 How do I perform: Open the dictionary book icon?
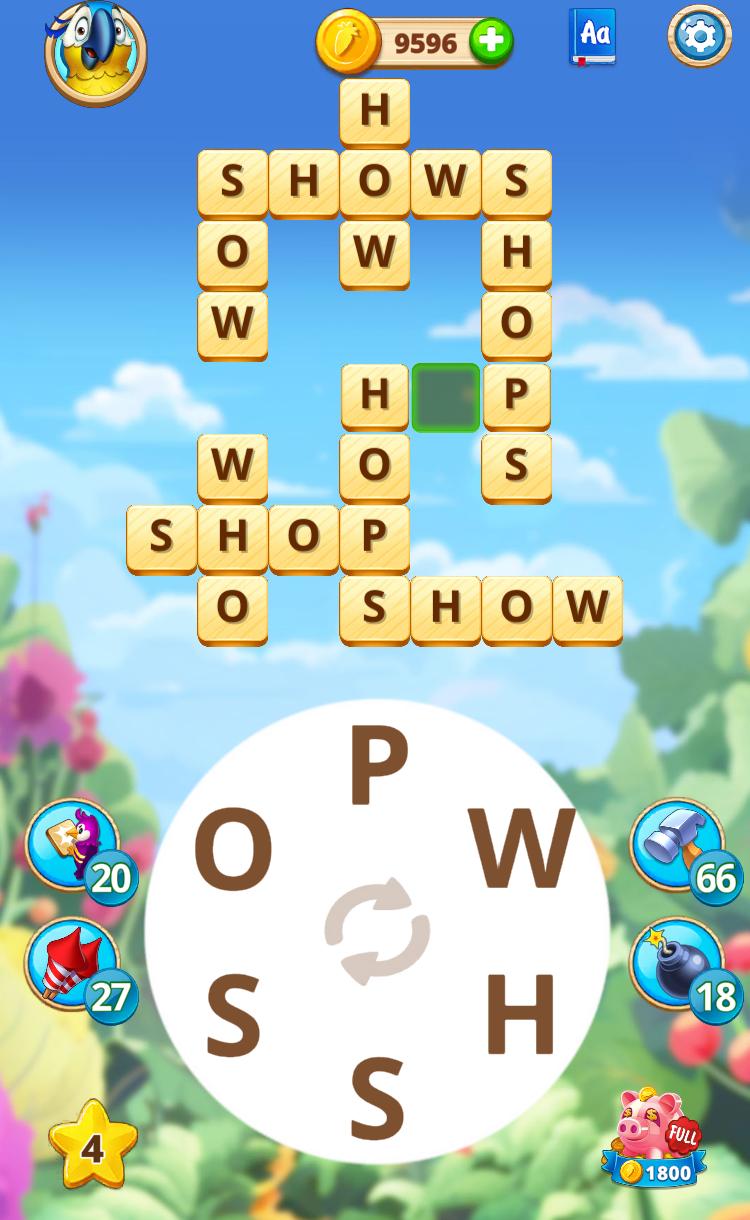593,38
